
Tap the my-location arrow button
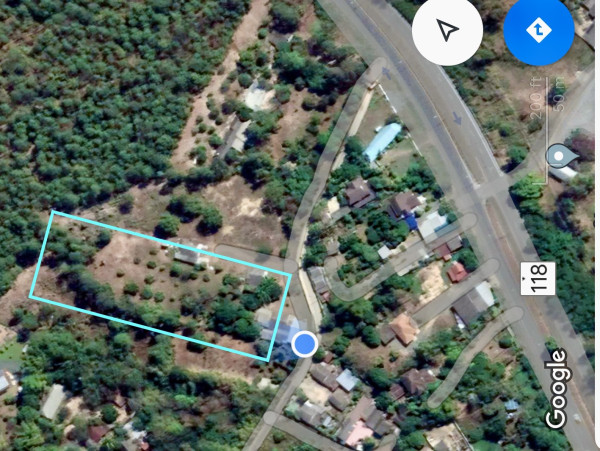click(x=447, y=31)
